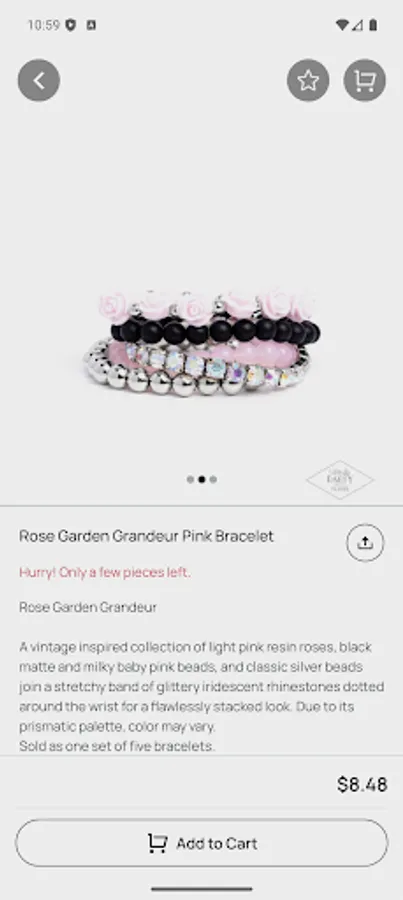View the bracelet product image fullscreen
The image size is (403, 900).
tap(202, 343)
